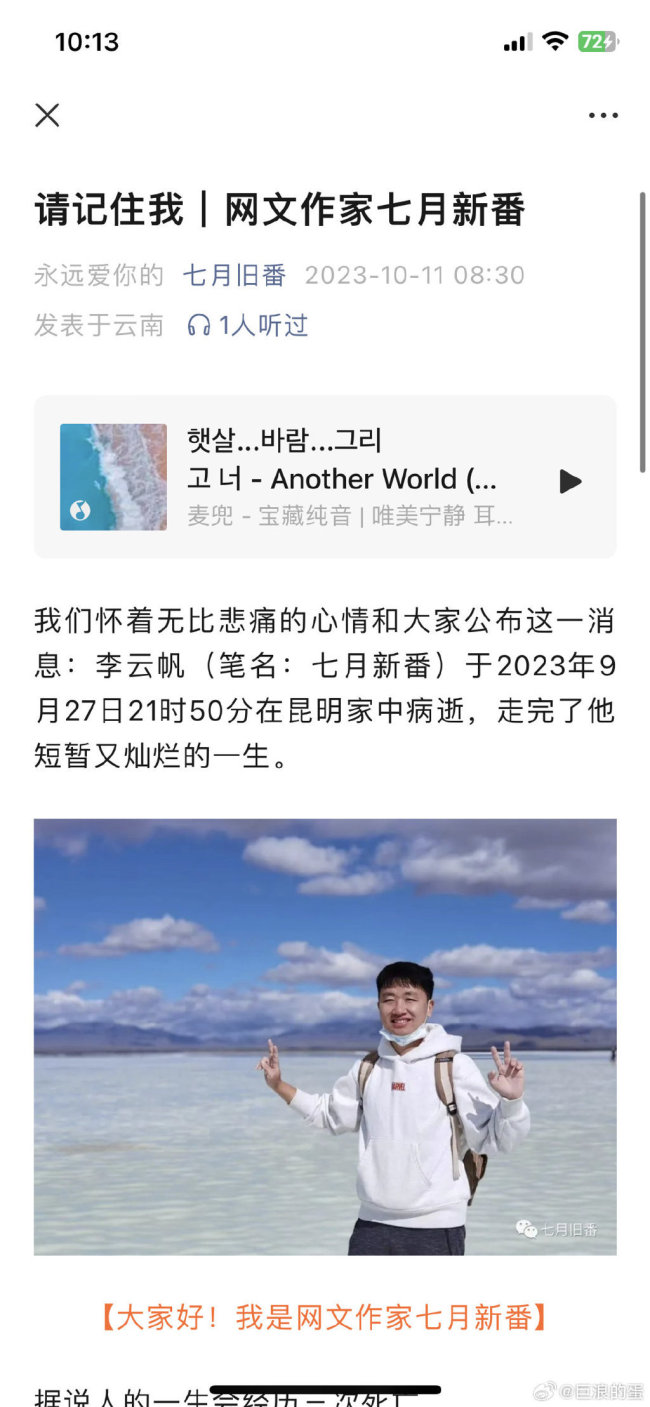Close the article page
Image resolution: width=650 pixels, height=1407 pixels.
click(x=47, y=115)
